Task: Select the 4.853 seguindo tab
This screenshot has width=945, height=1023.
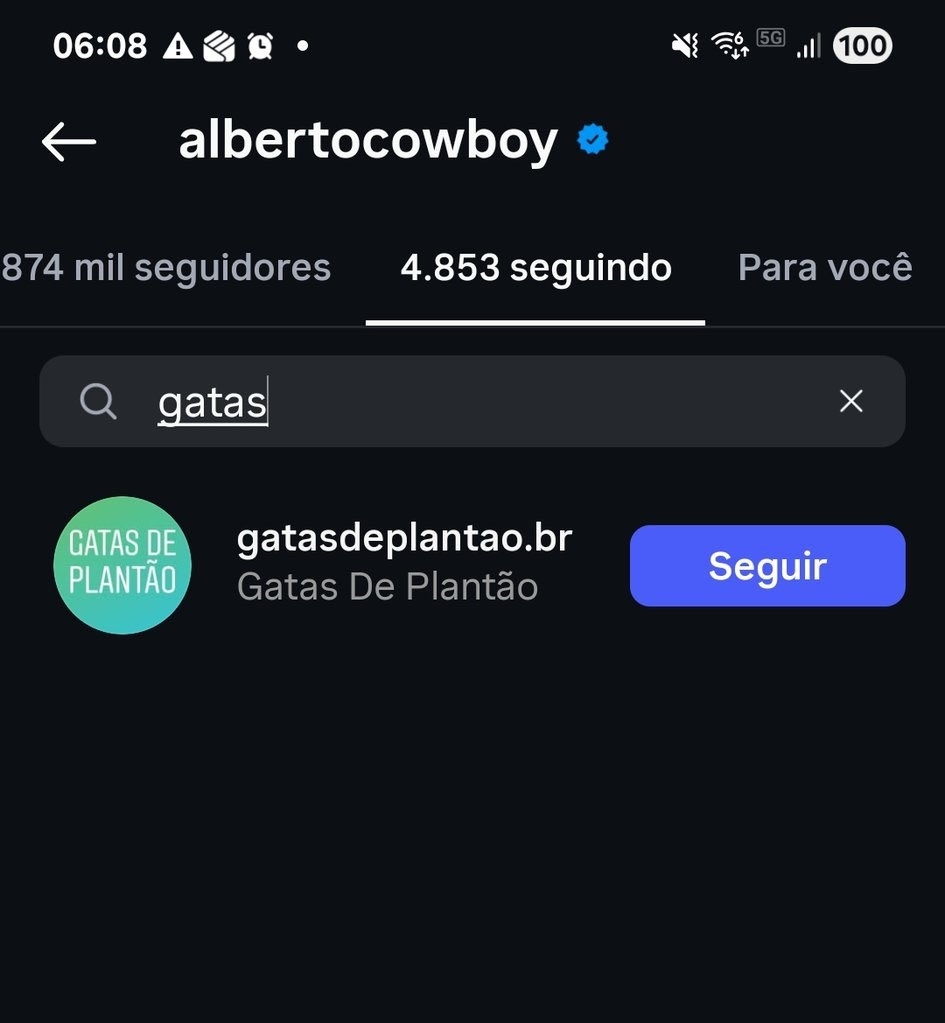Action: [536, 268]
